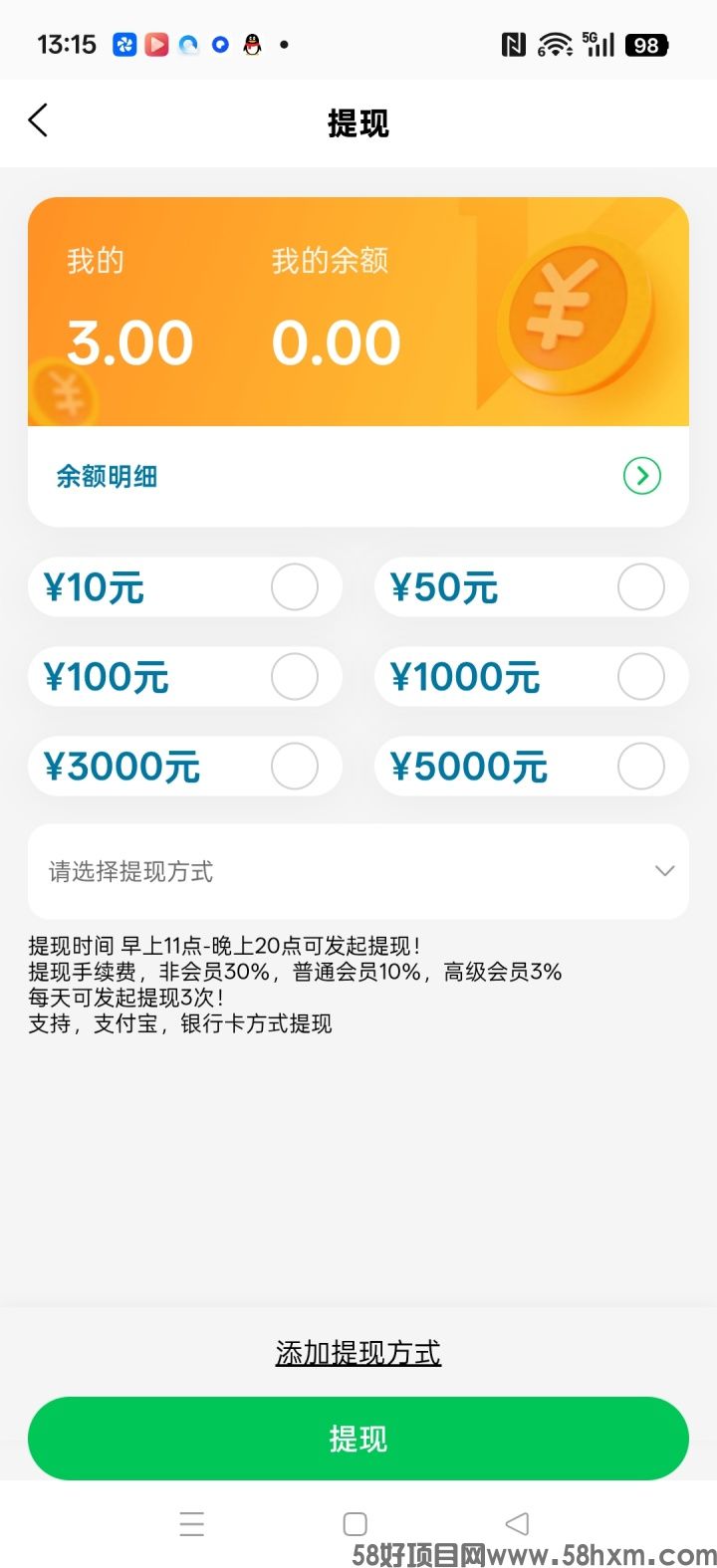Go back from the 提现 page
The image size is (717, 1568).
[38, 121]
